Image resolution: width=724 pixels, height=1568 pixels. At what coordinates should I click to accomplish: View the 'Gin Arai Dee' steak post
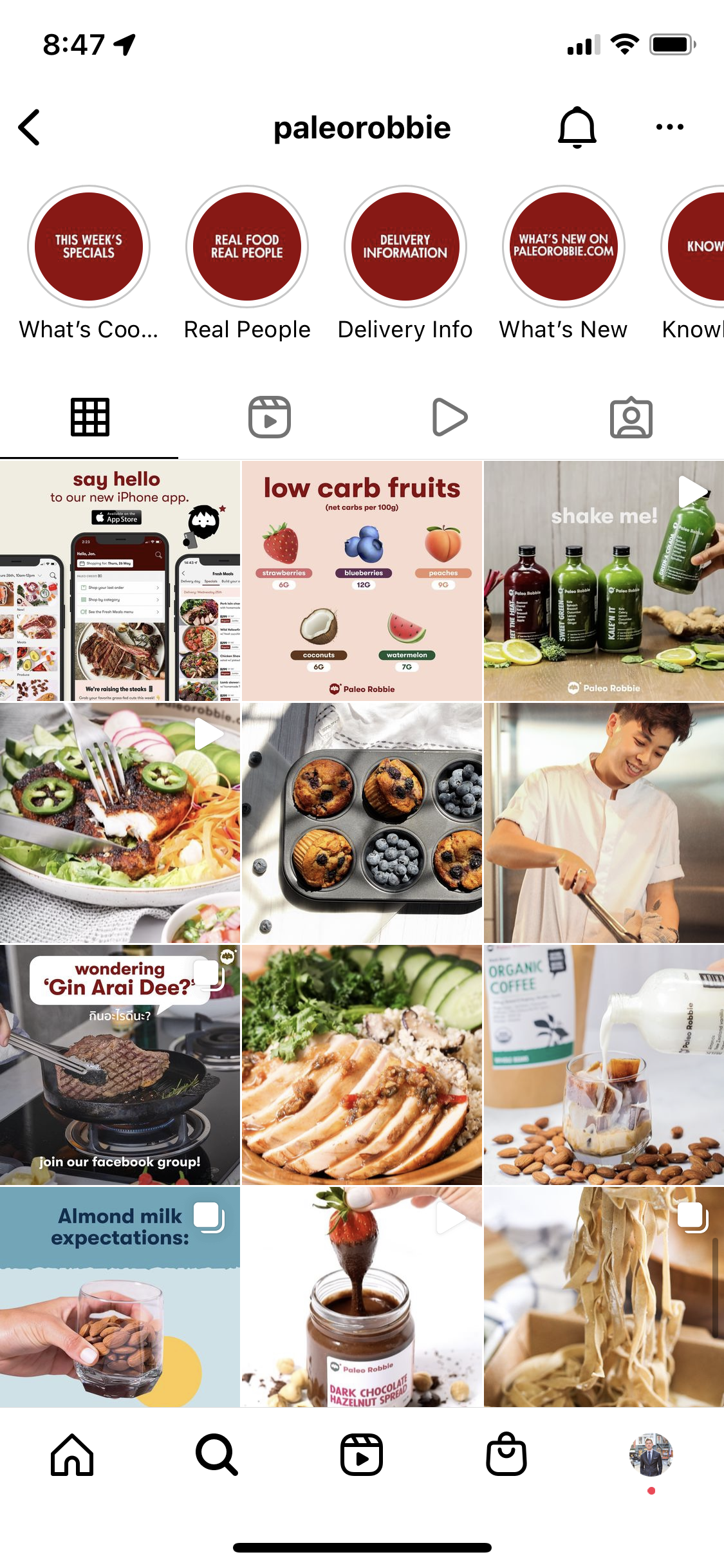point(120,1065)
